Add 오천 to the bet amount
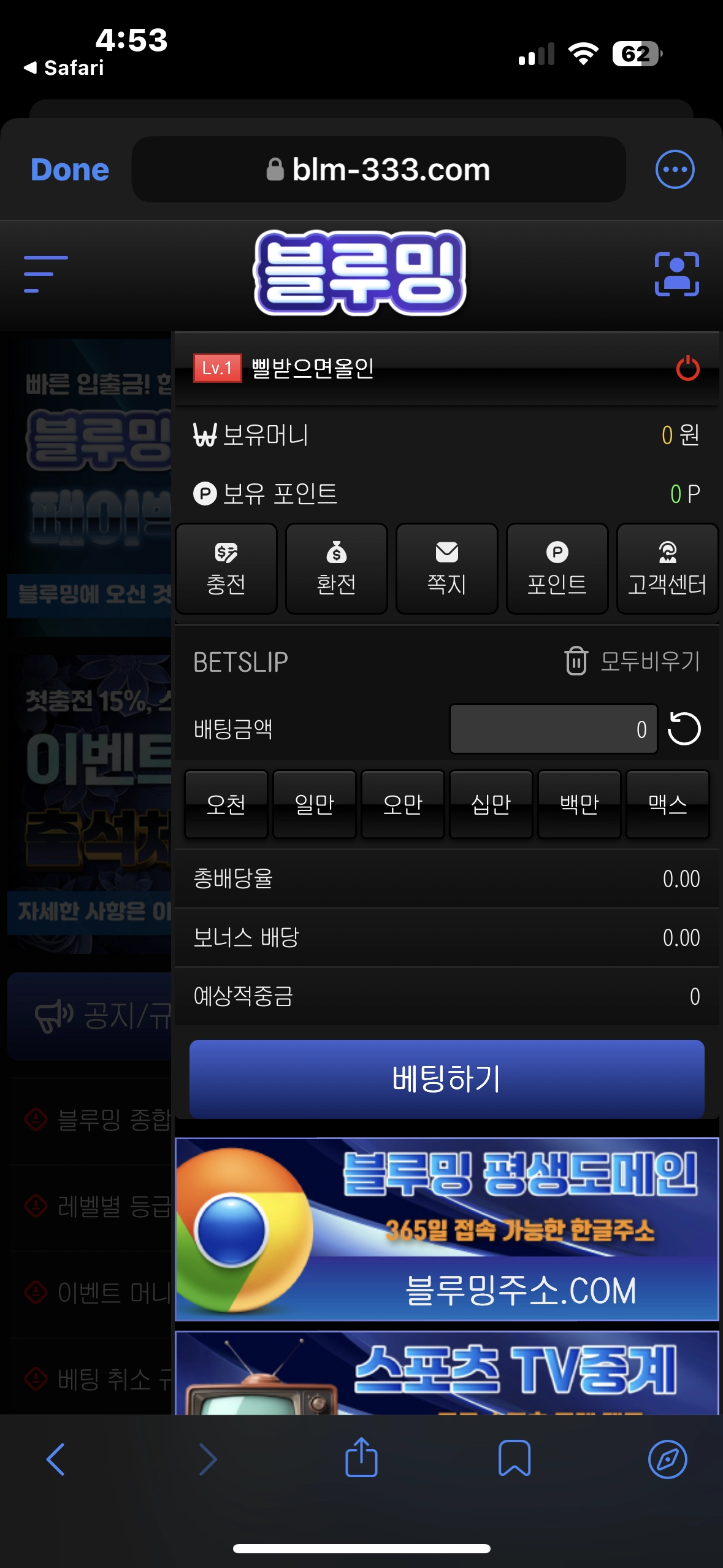The width and height of the screenshot is (723, 1568). 226,804
